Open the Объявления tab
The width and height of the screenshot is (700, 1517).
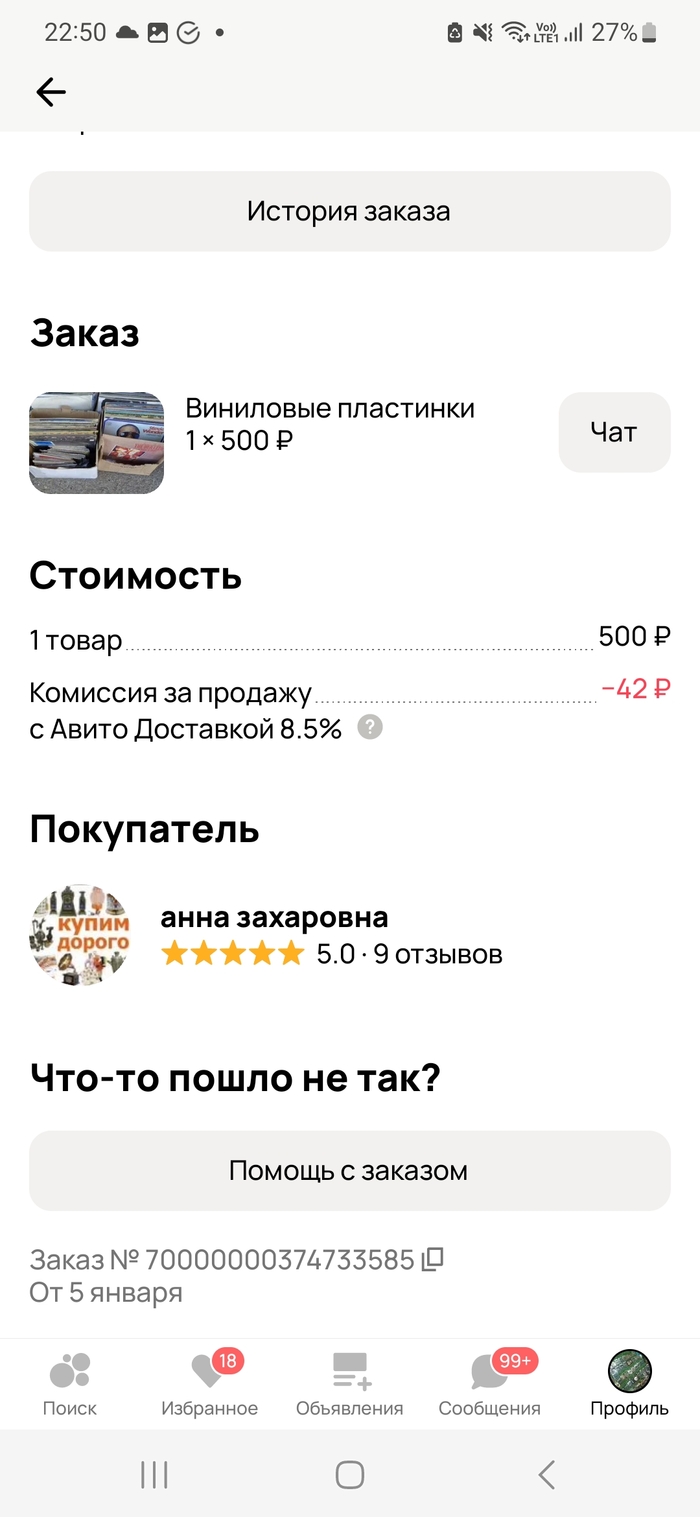tap(349, 1384)
